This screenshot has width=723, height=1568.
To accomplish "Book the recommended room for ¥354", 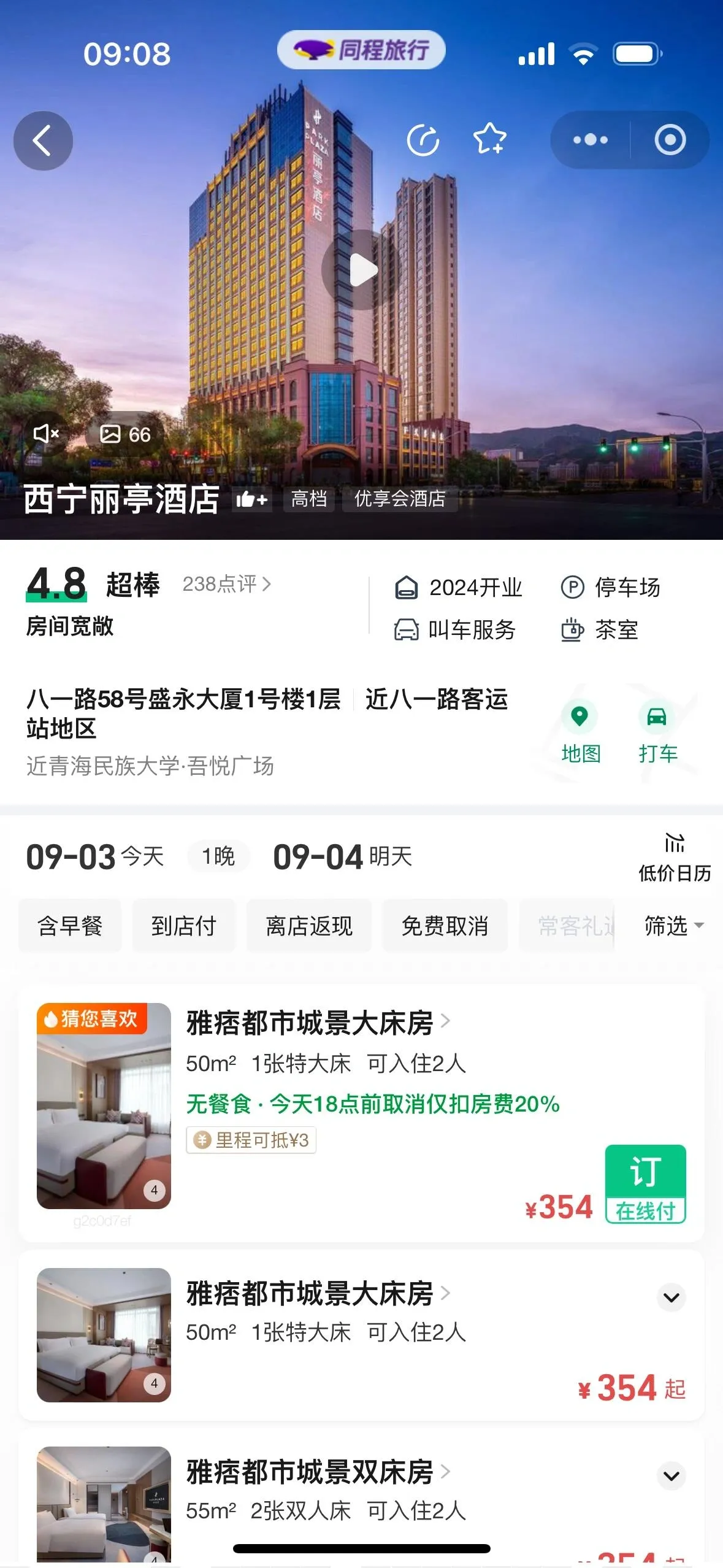I will tap(645, 1184).
